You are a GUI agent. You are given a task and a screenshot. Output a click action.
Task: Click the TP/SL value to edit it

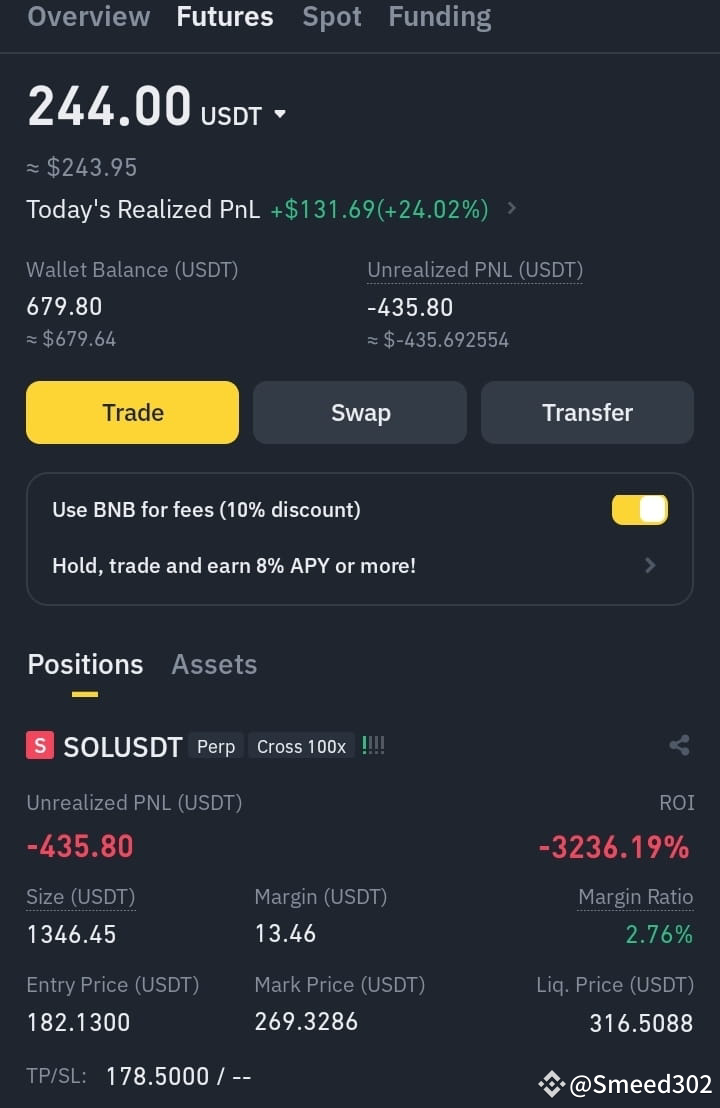(178, 1076)
